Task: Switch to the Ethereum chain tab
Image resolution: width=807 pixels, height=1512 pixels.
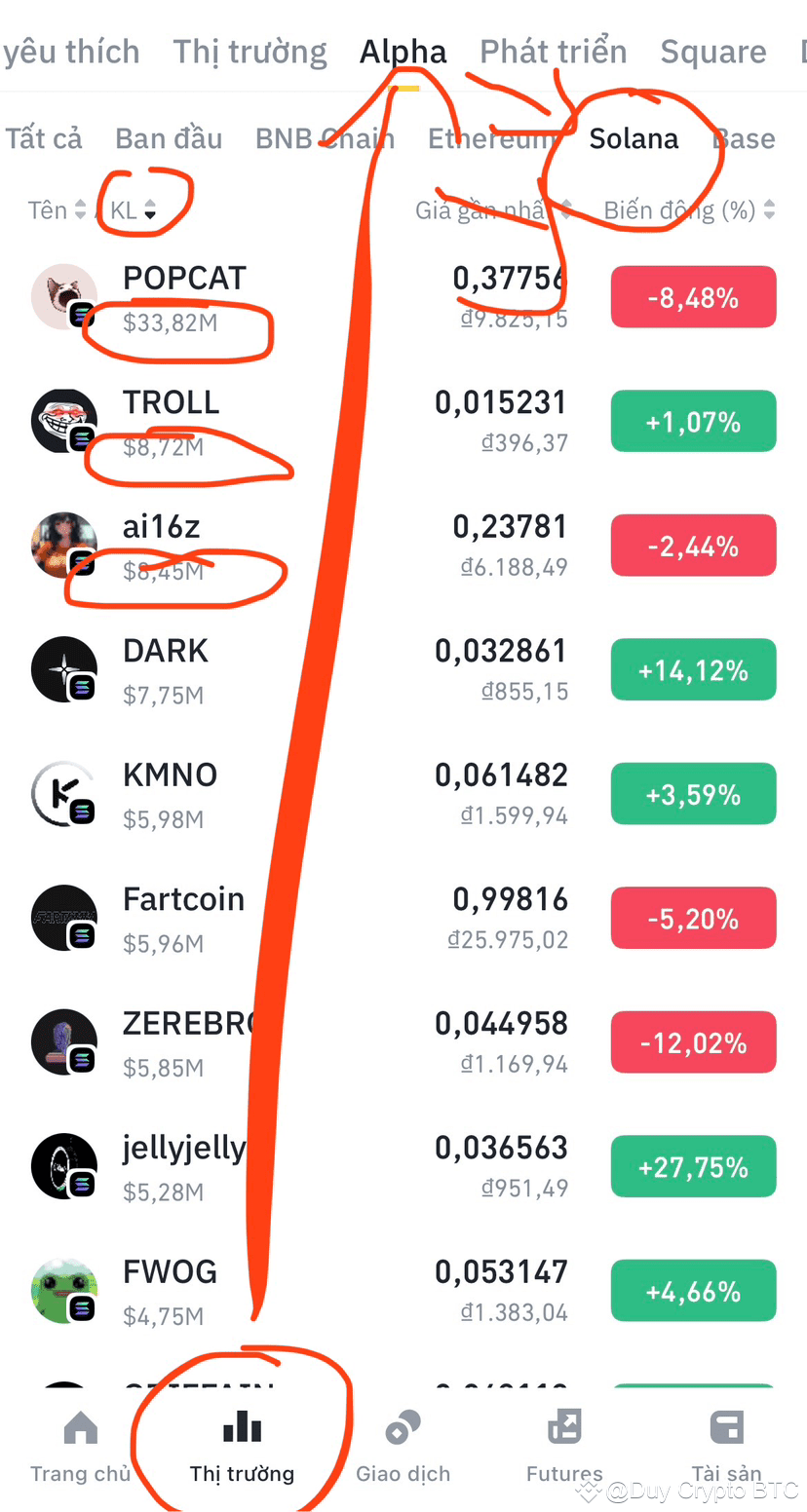Action: click(x=494, y=138)
